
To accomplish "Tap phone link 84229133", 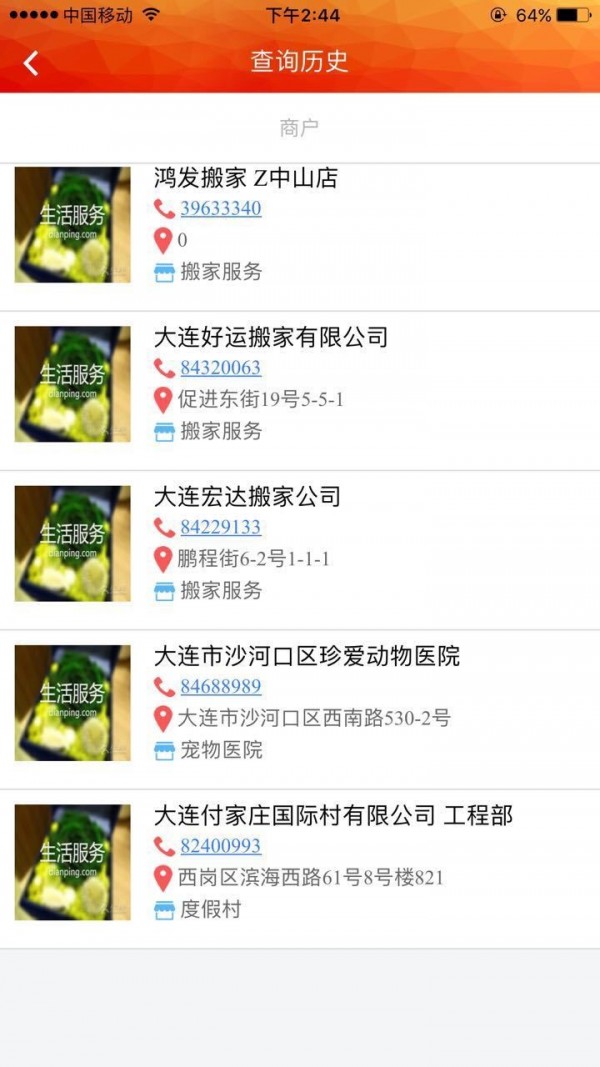I will (220, 527).
